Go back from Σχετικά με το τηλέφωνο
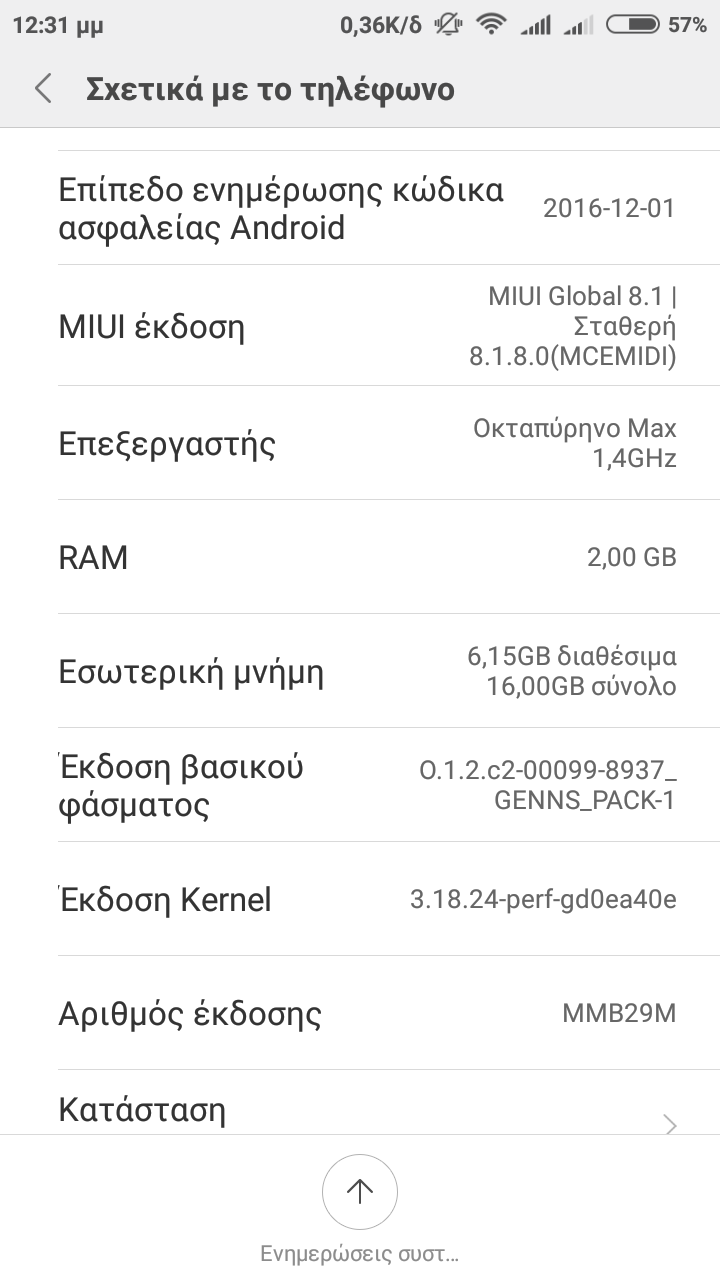This screenshot has height=1280, width=720. pos(43,89)
